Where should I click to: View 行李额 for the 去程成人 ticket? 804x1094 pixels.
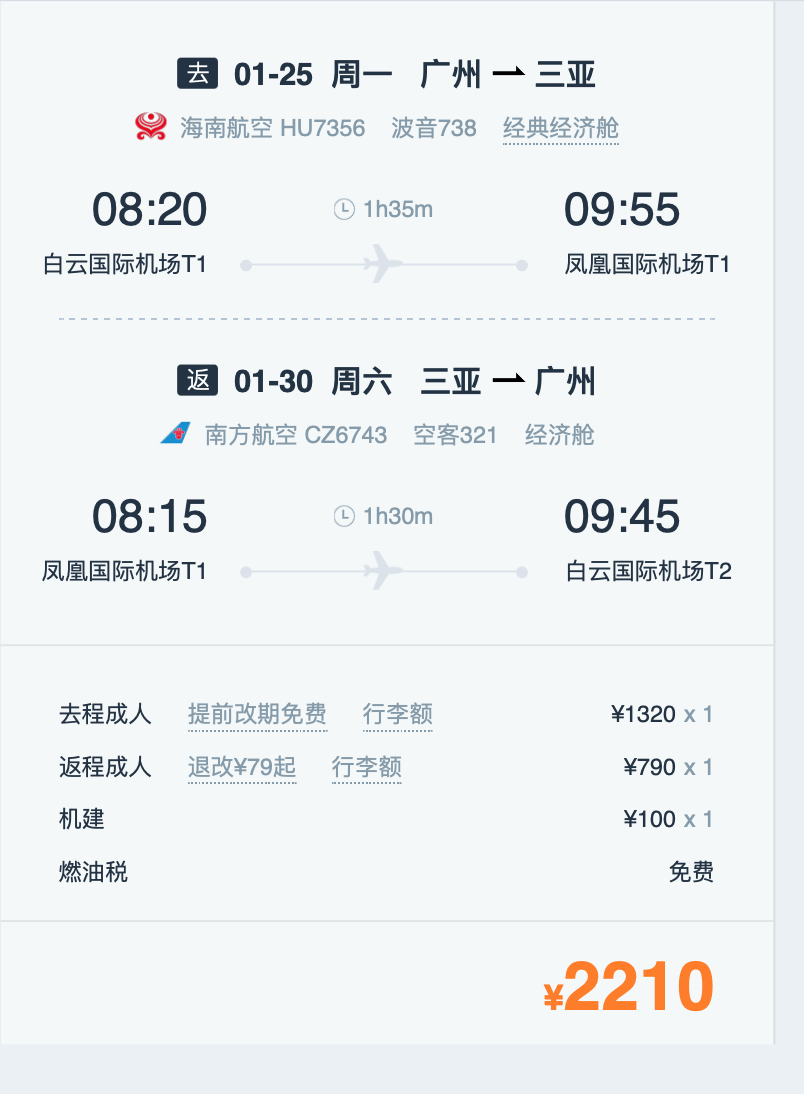[397, 714]
